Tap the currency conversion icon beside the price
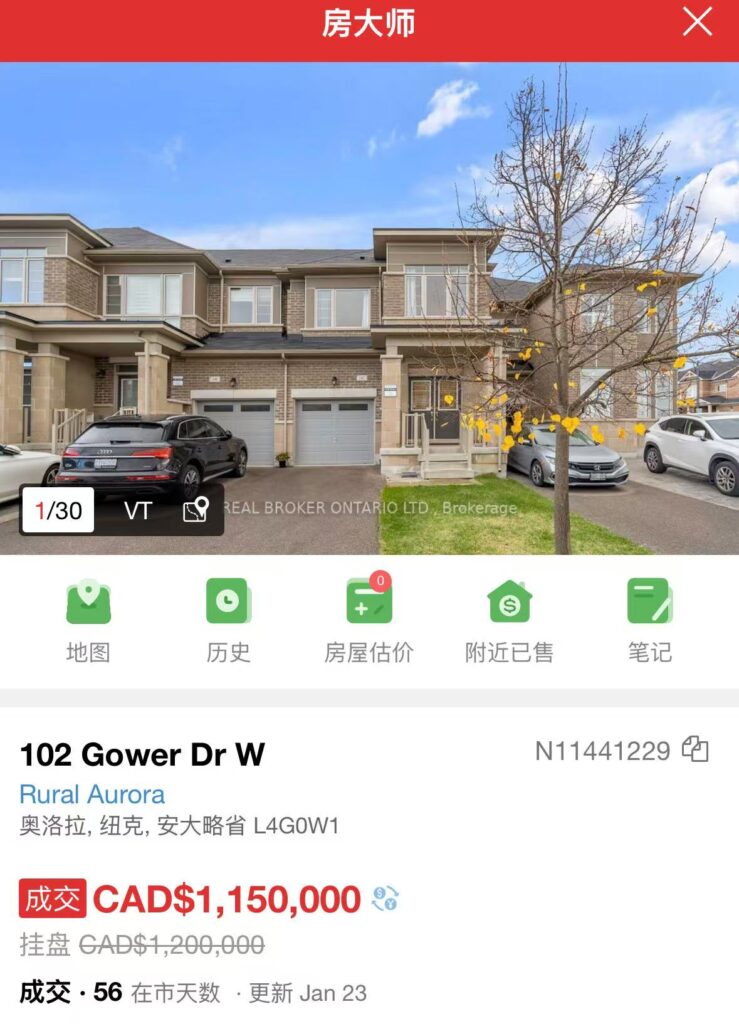739x1024 pixels. 385,898
